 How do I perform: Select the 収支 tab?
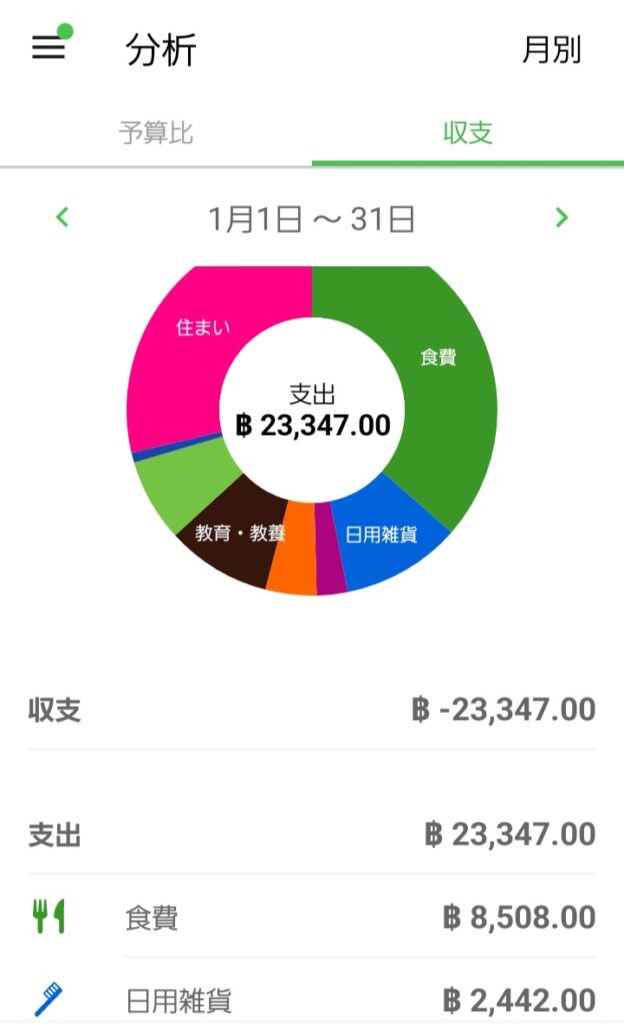(468, 133)
